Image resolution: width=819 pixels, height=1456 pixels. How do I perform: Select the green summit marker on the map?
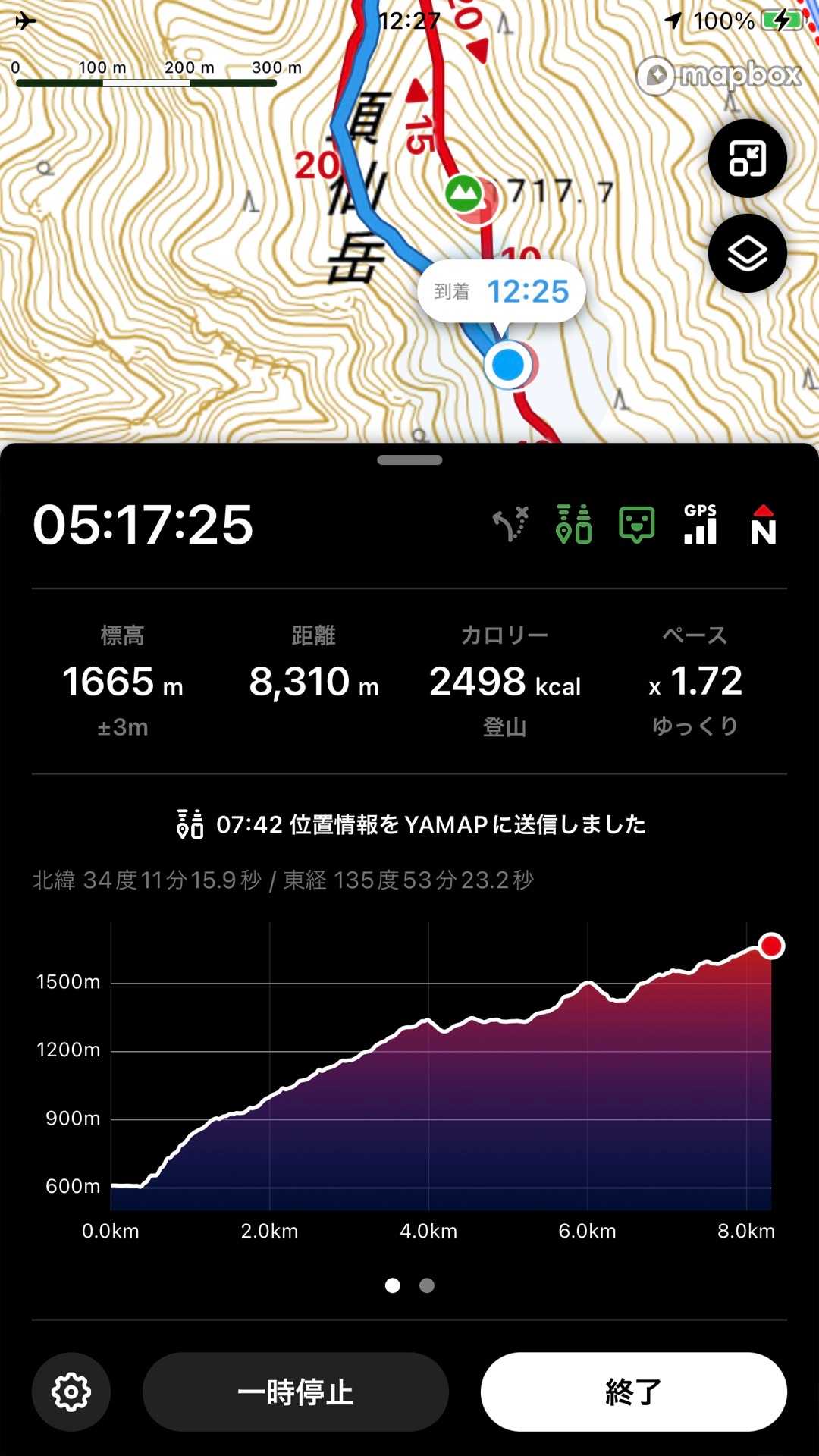tap(463, 194)
